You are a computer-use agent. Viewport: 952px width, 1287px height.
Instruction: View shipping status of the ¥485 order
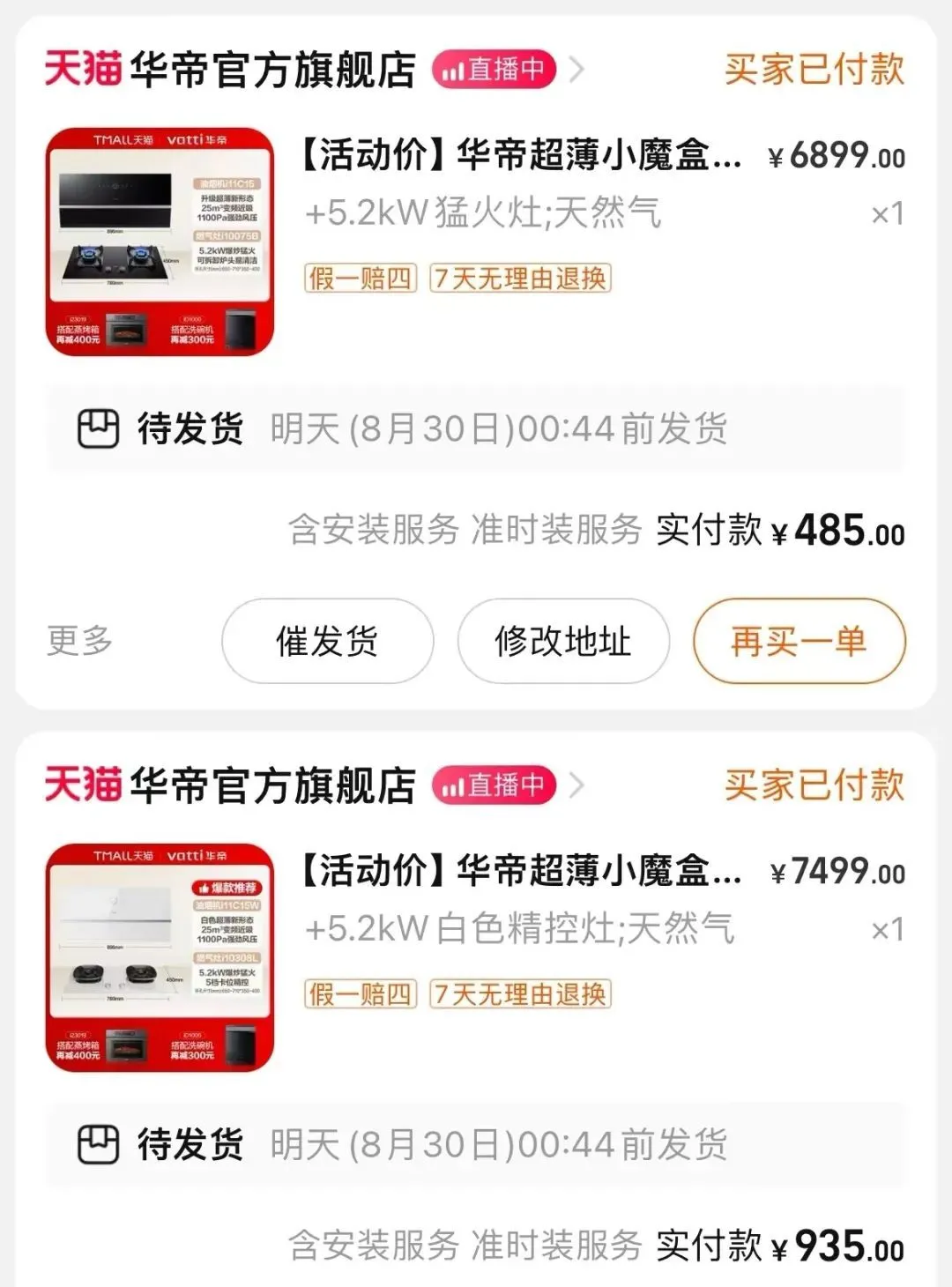click(x=476, y=429)
